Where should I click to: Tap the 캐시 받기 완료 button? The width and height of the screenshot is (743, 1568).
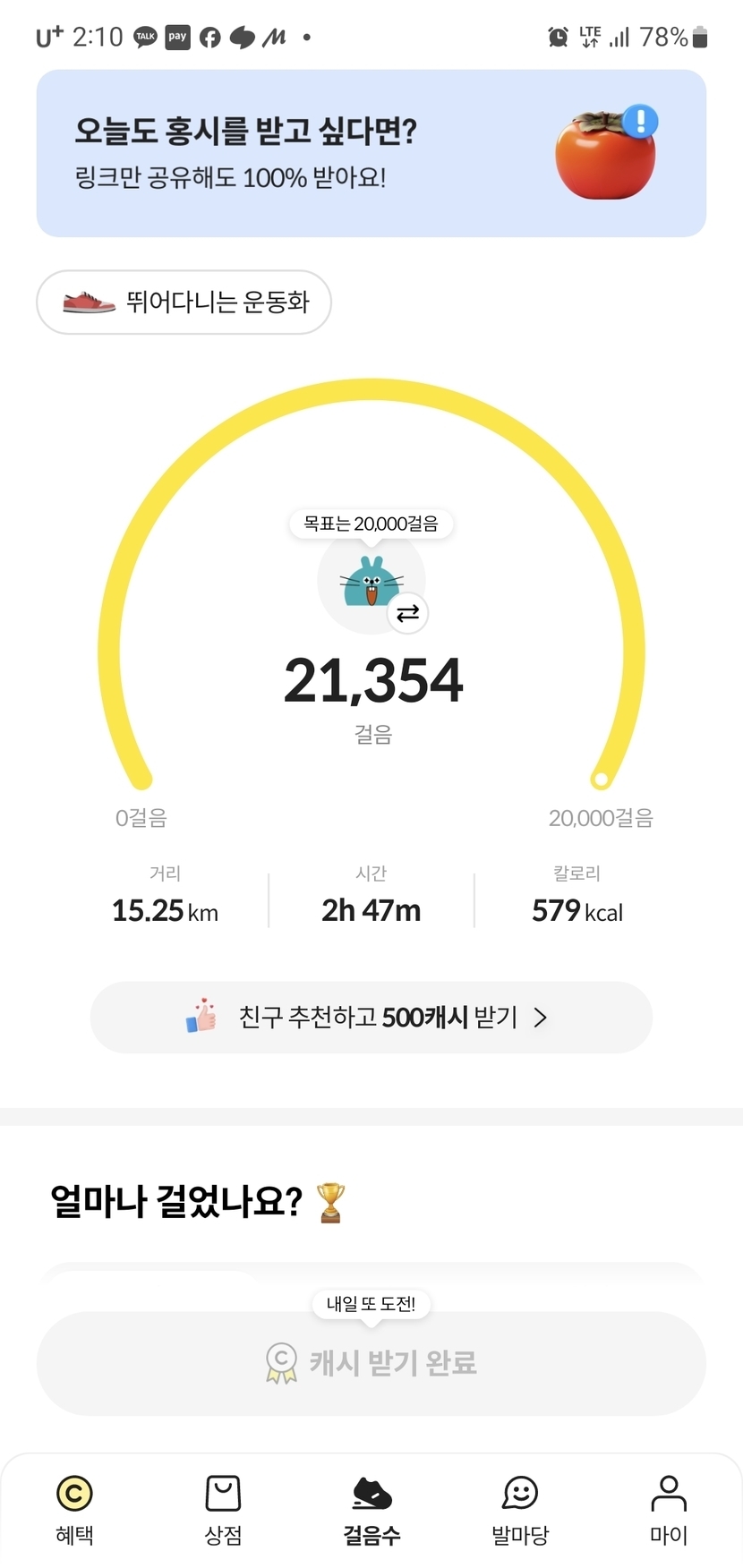371,1362
